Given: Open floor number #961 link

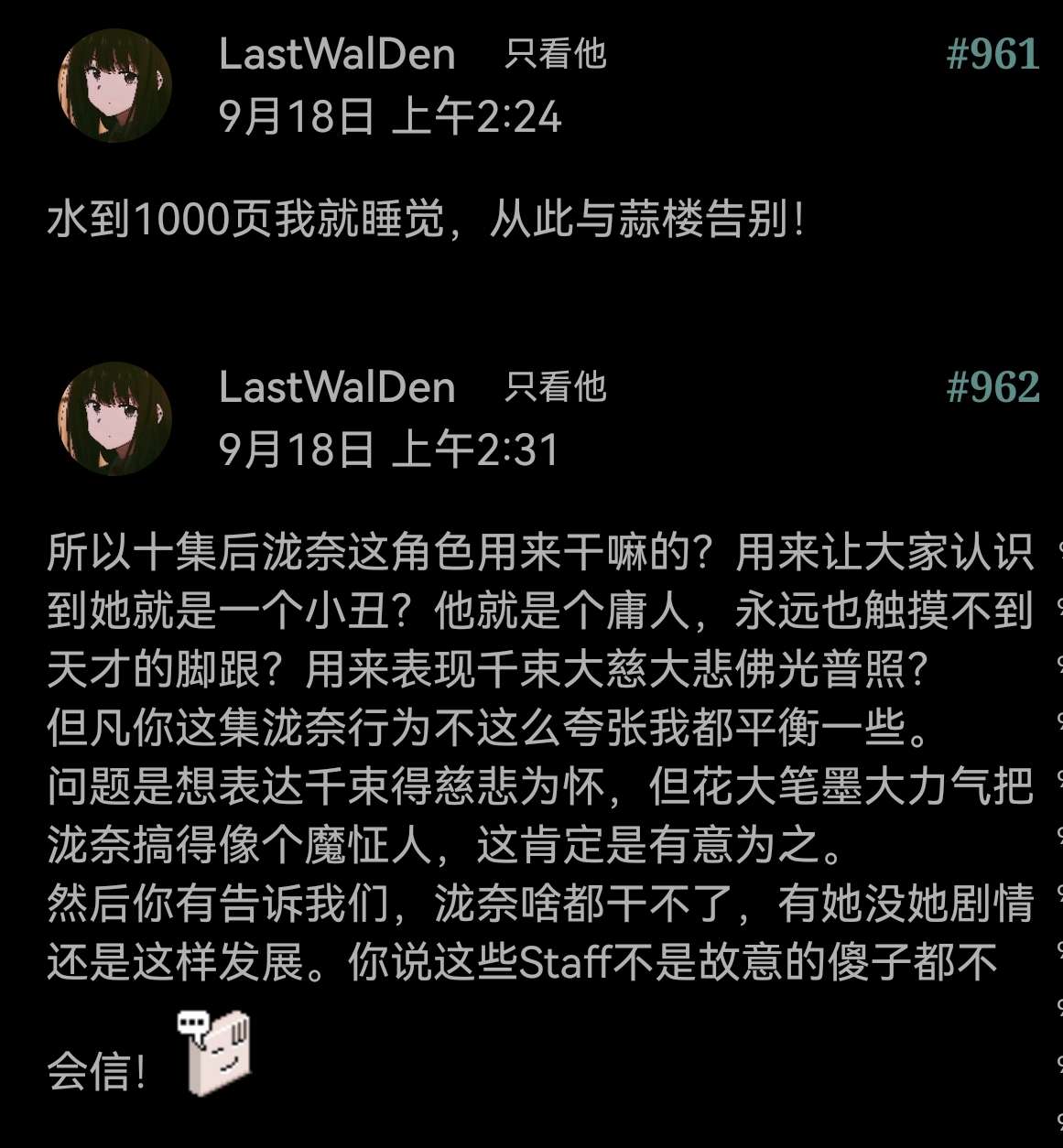Looking at the screenshot, I should tap(992, 54).
